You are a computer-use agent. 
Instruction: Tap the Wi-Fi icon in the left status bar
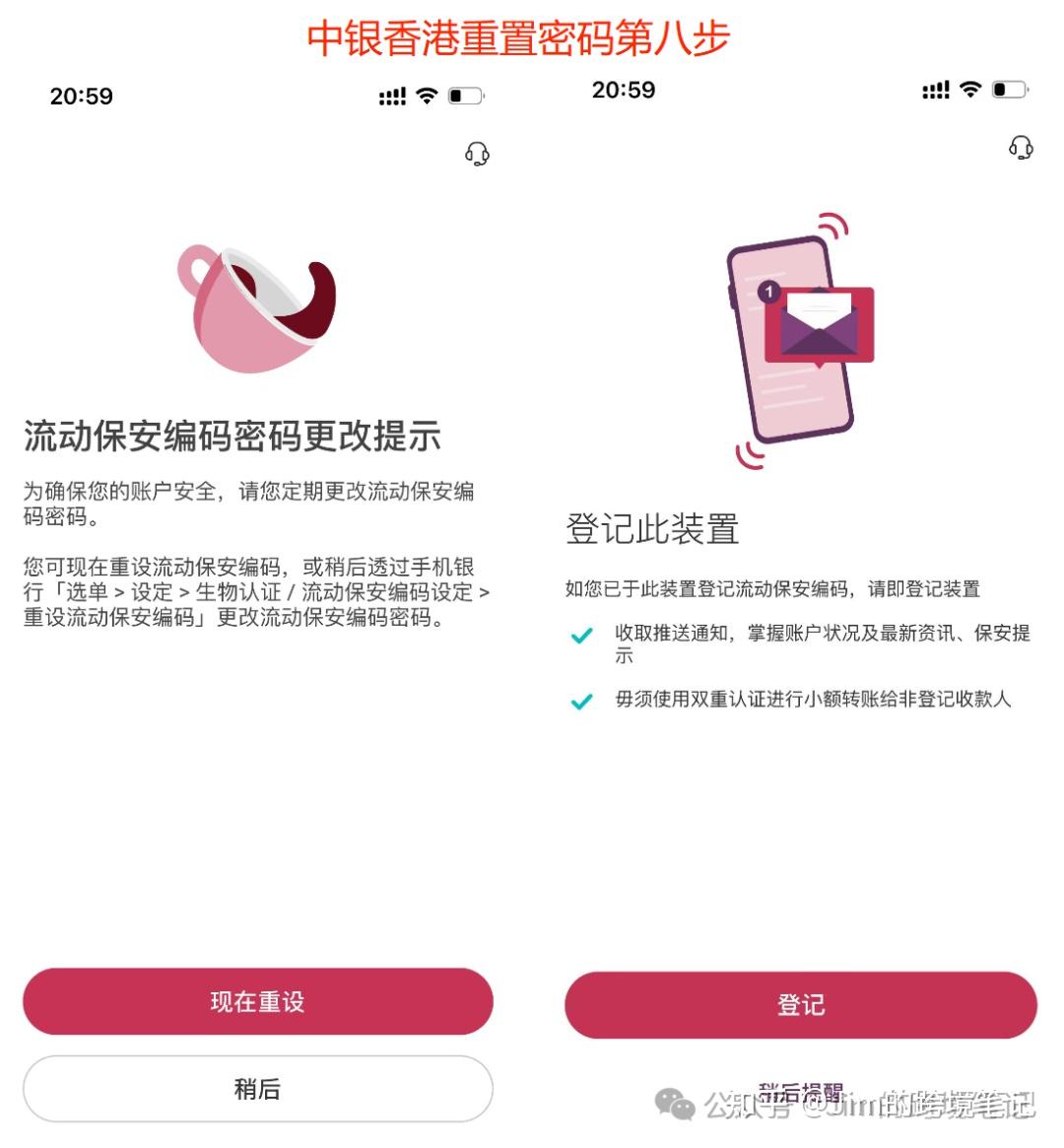[x=426, y=96]
